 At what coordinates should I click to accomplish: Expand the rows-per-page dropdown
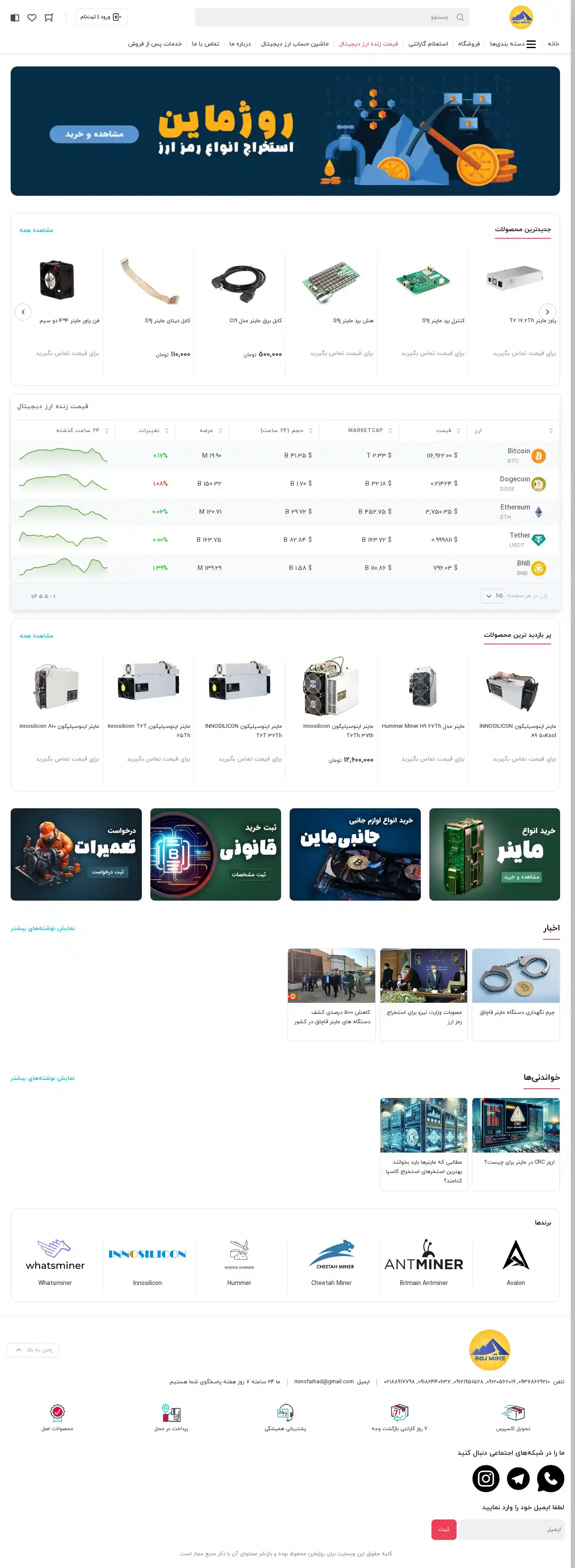tap(493, 596)
